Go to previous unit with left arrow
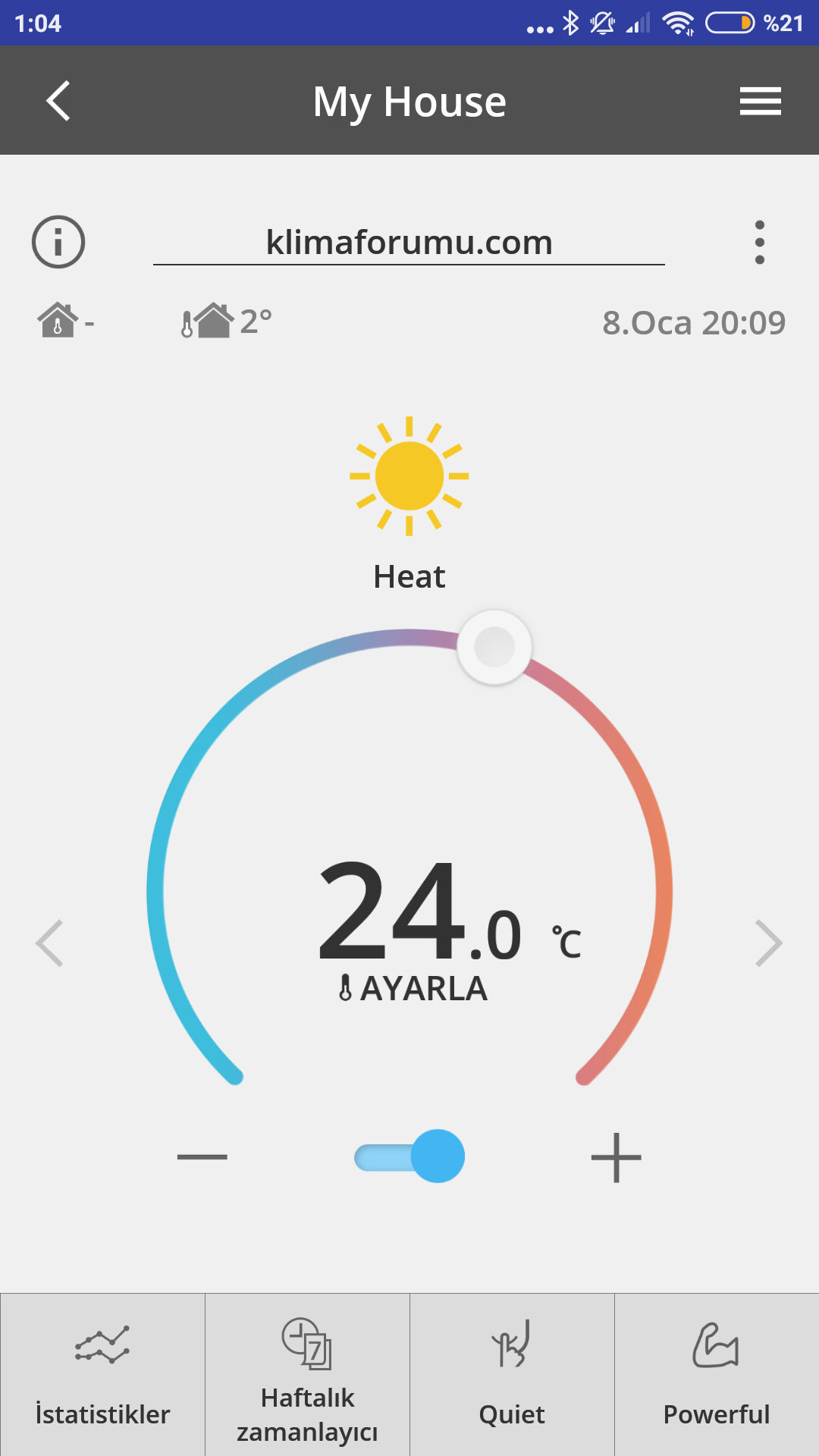This screenshot has width=819, height=1456. click(x=50, y=943)
